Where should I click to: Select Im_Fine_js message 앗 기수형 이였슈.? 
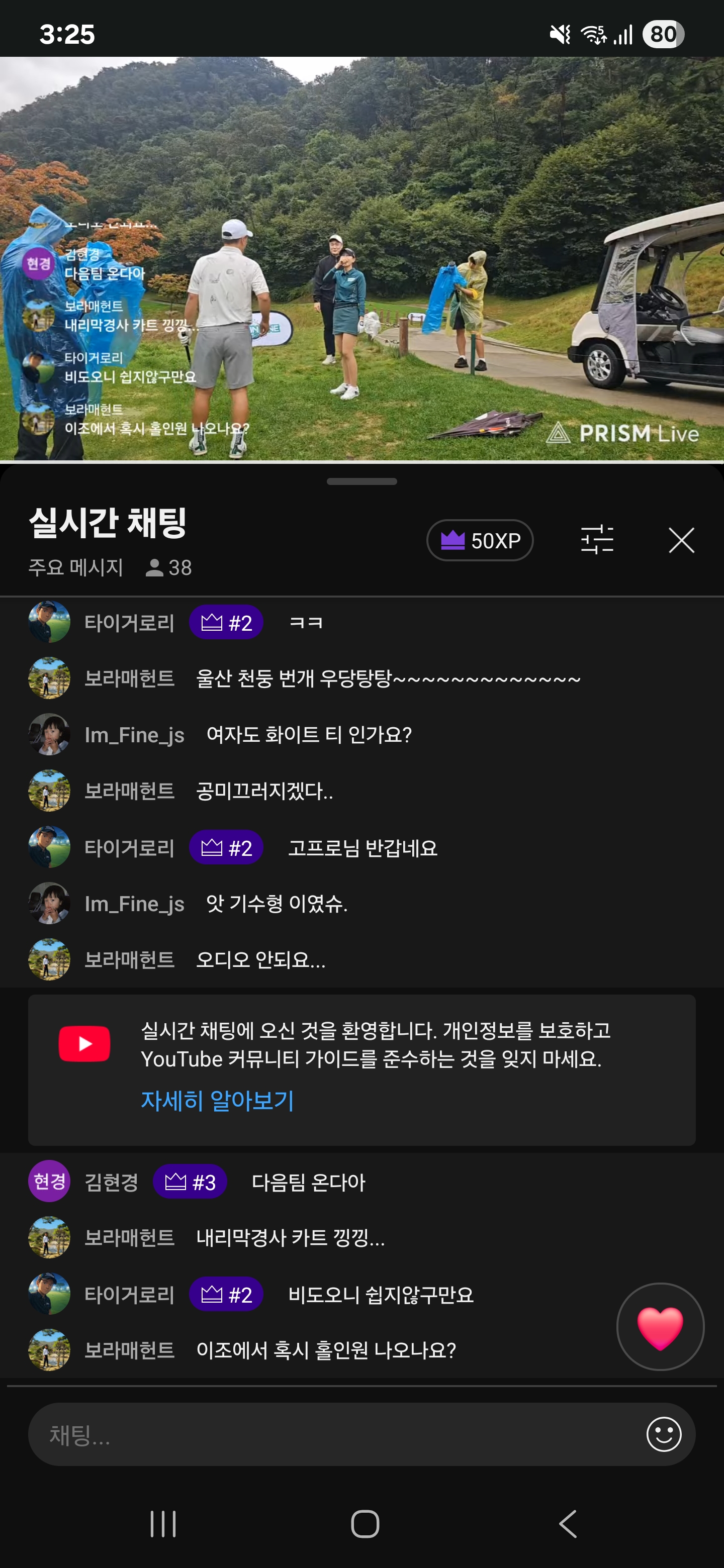point(277,904)
